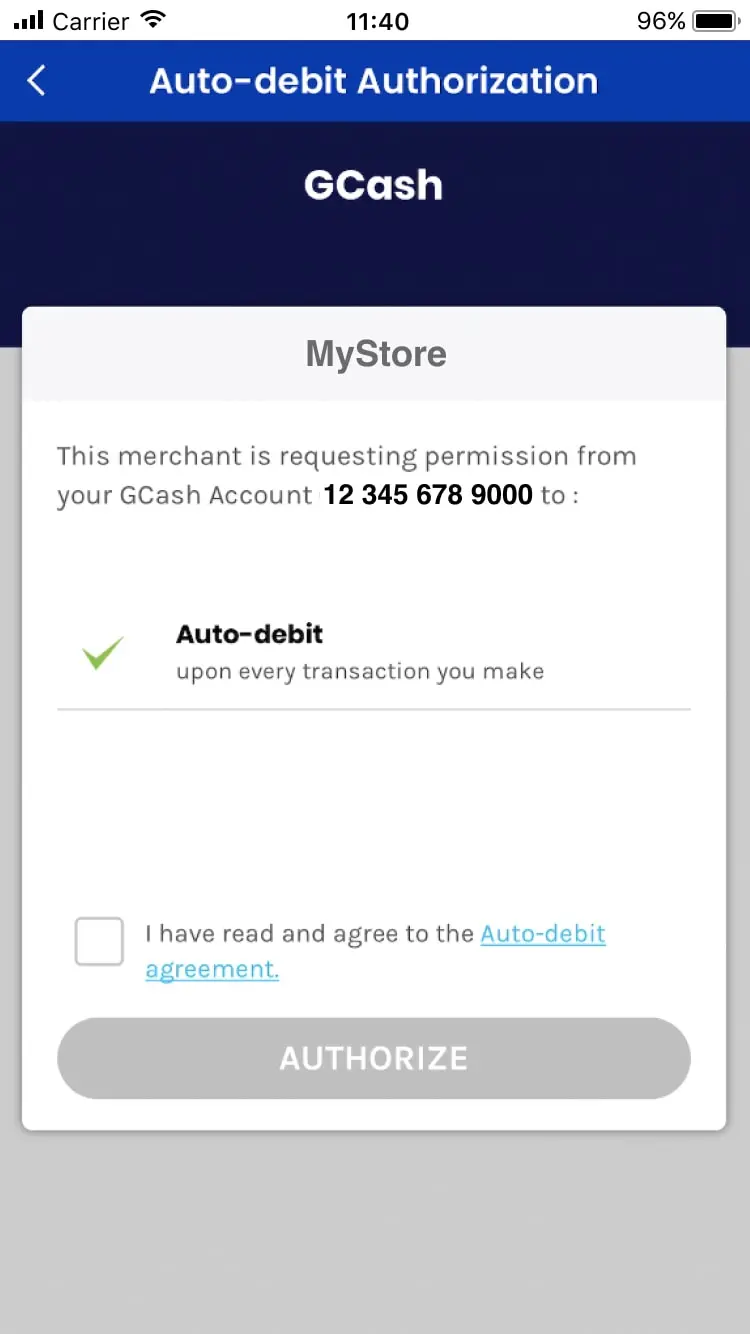
Task: Tap the battery percentage showing 96%
Action: [x=662, y=18]
